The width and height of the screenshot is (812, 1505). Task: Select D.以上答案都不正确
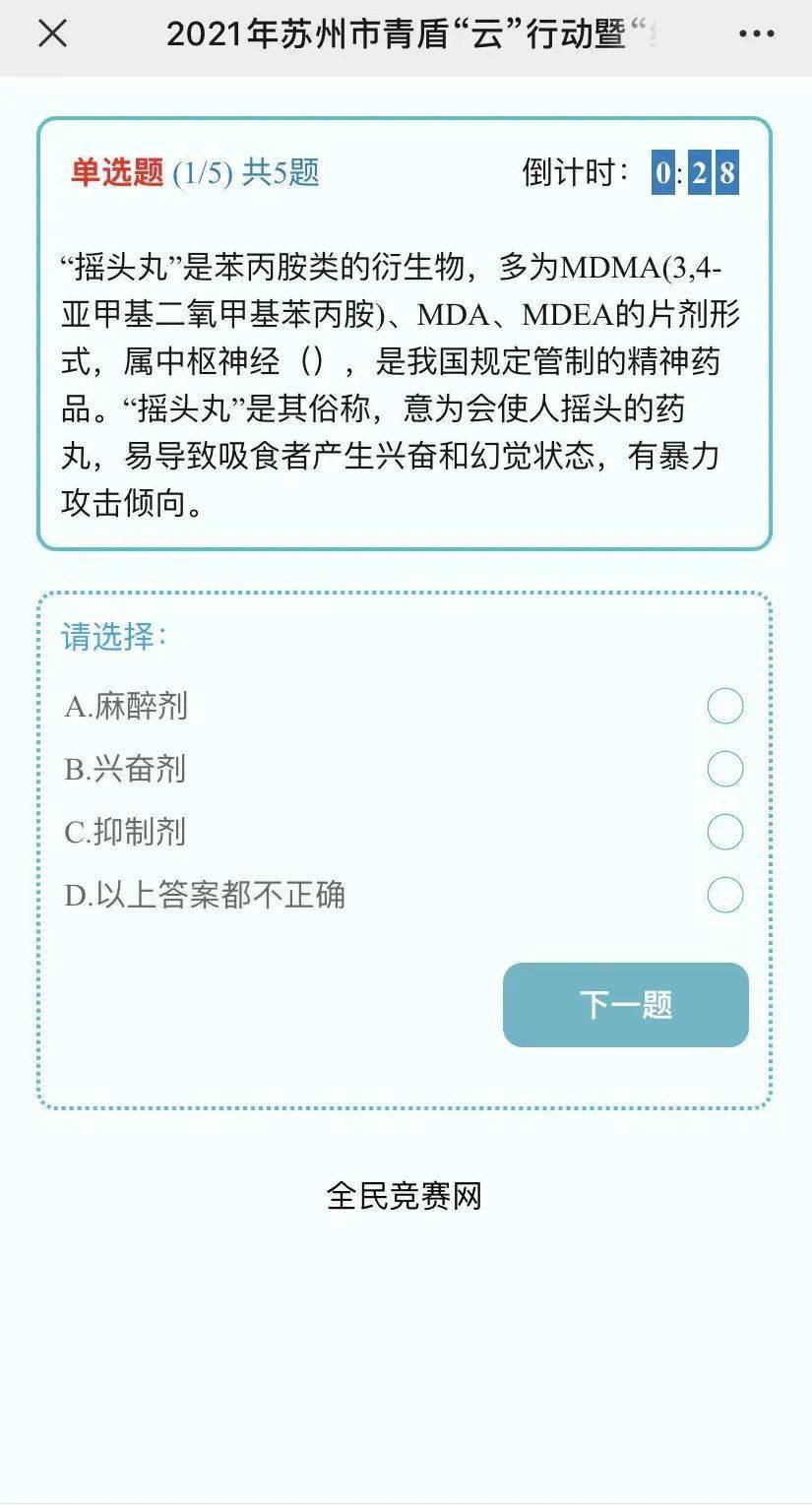coord(724,896)
